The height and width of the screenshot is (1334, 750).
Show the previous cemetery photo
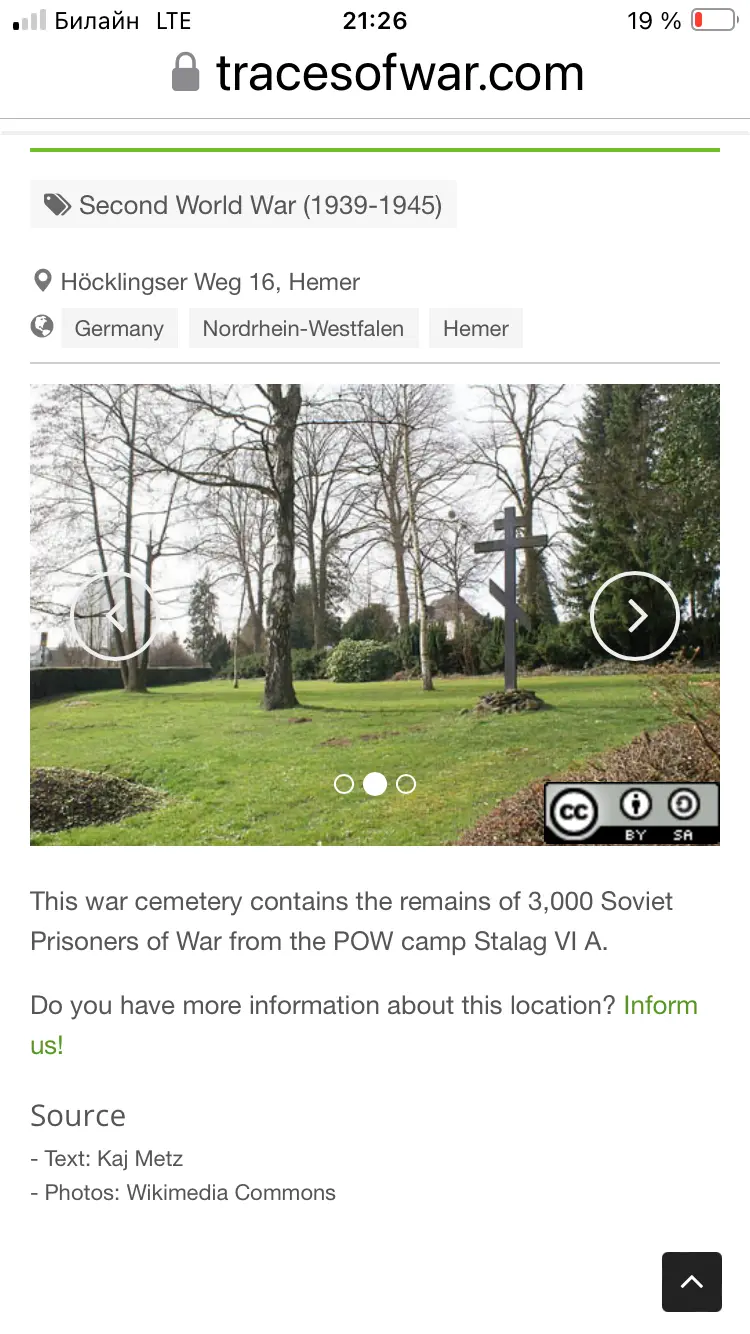114,616
